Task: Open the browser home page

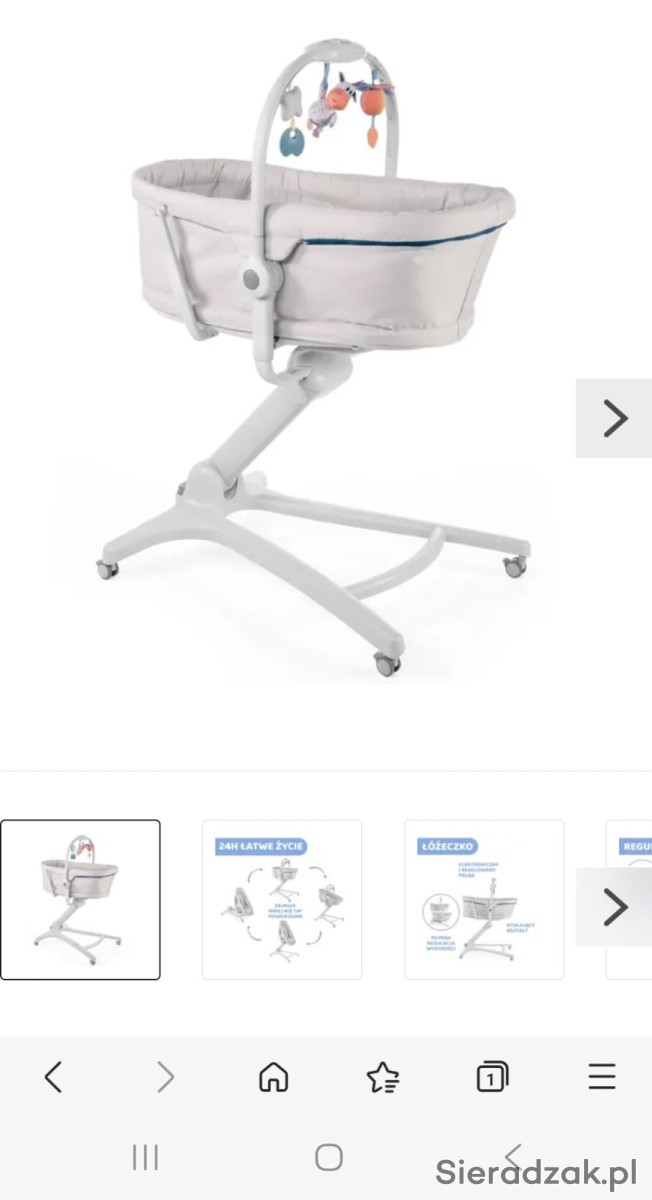Action: coord(273,1077)
